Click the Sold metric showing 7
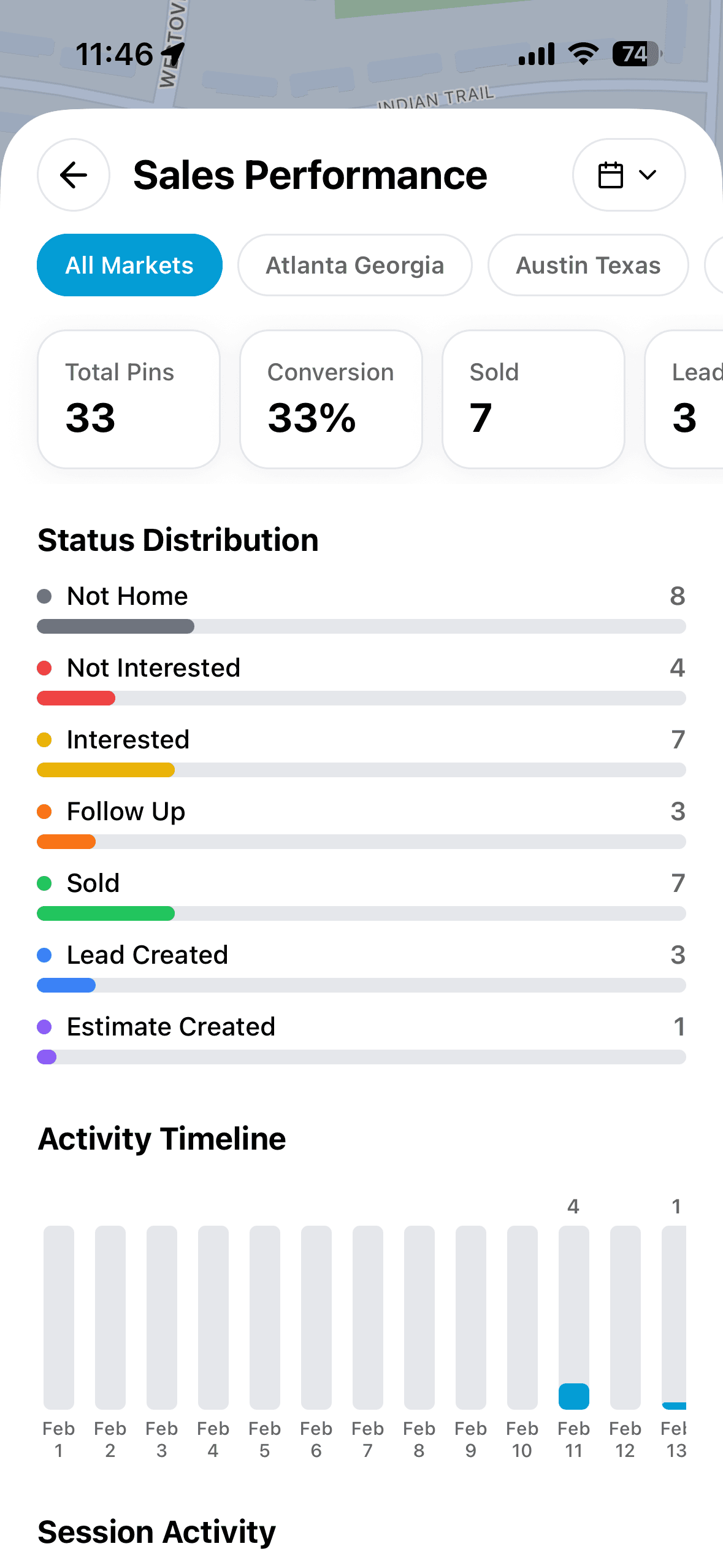This screenshot has width=723, height=1568. click(x=533, y=398)
